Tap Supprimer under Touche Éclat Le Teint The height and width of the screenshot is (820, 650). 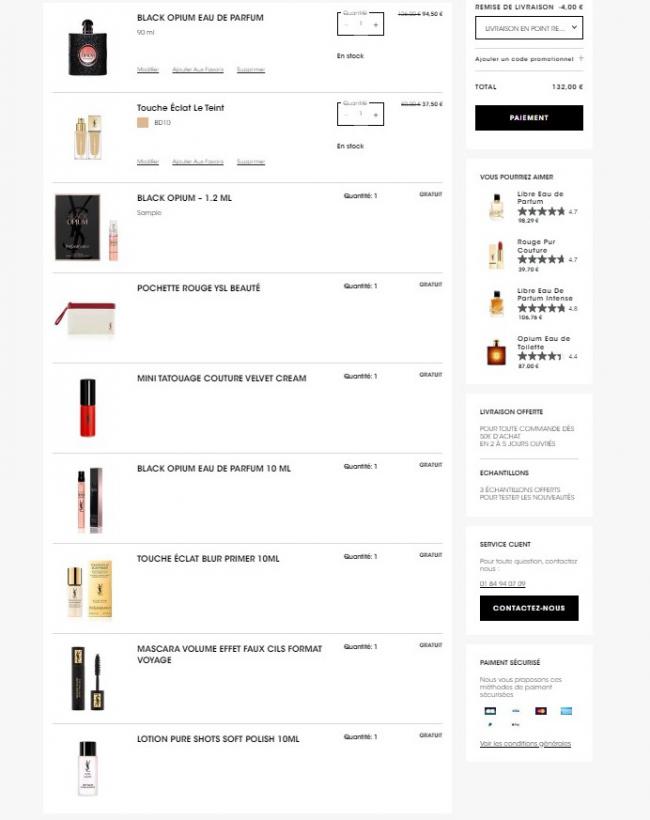tap(250, 162)
